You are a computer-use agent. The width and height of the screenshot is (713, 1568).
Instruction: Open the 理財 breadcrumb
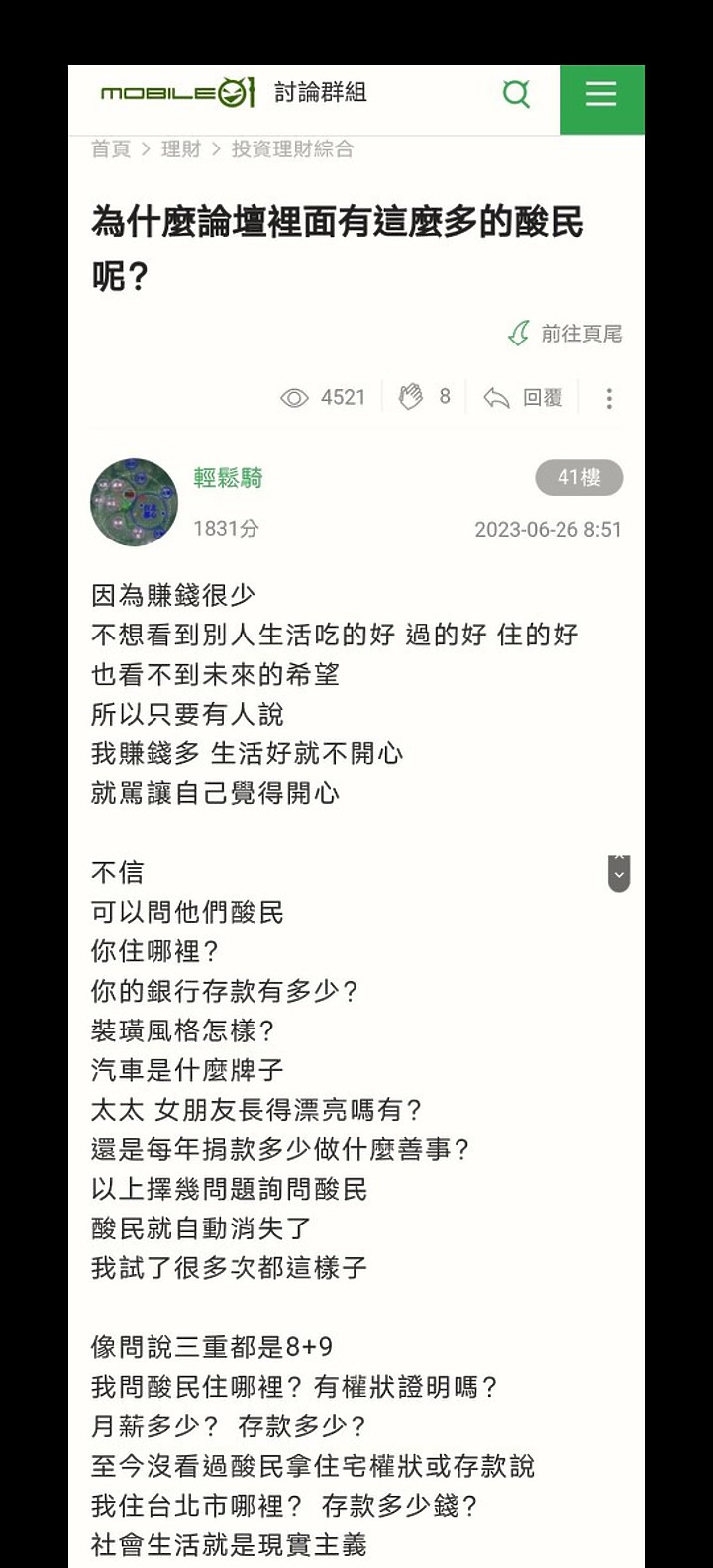pos(181,149)
